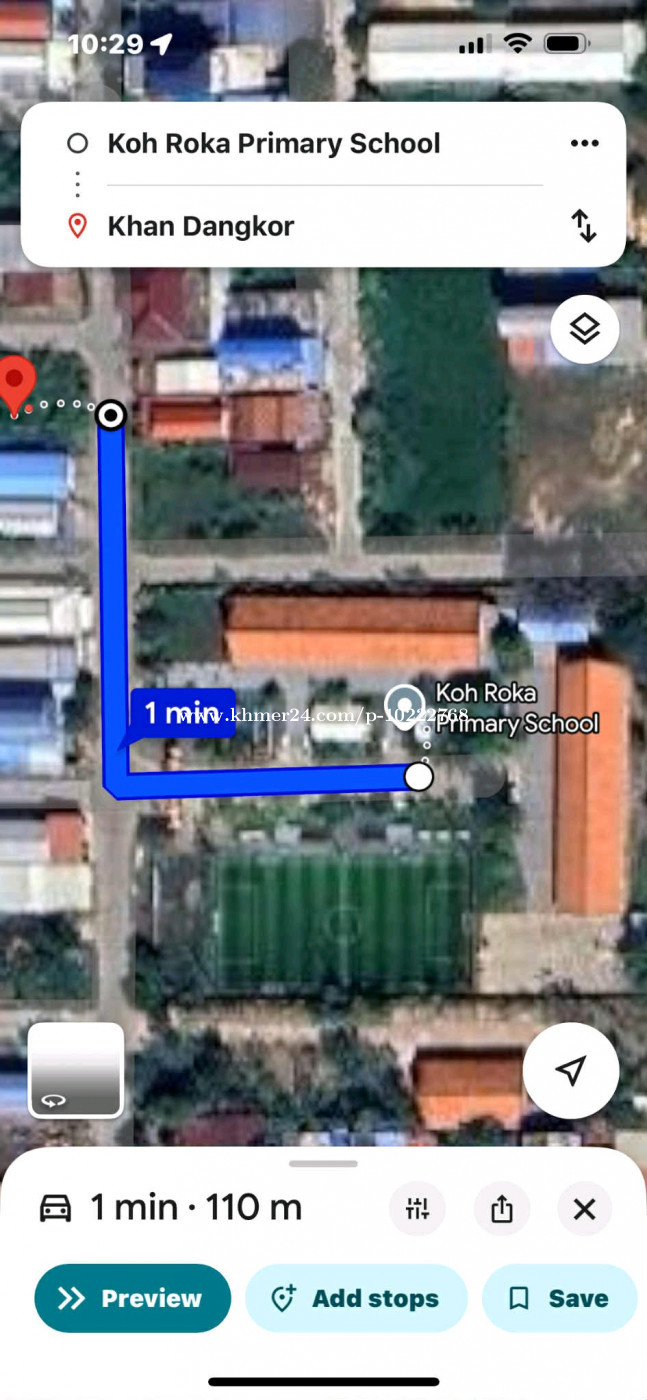Tap the Add stops chip
This screenshot has height=1400, width=647.
(x=356, y=1298)
